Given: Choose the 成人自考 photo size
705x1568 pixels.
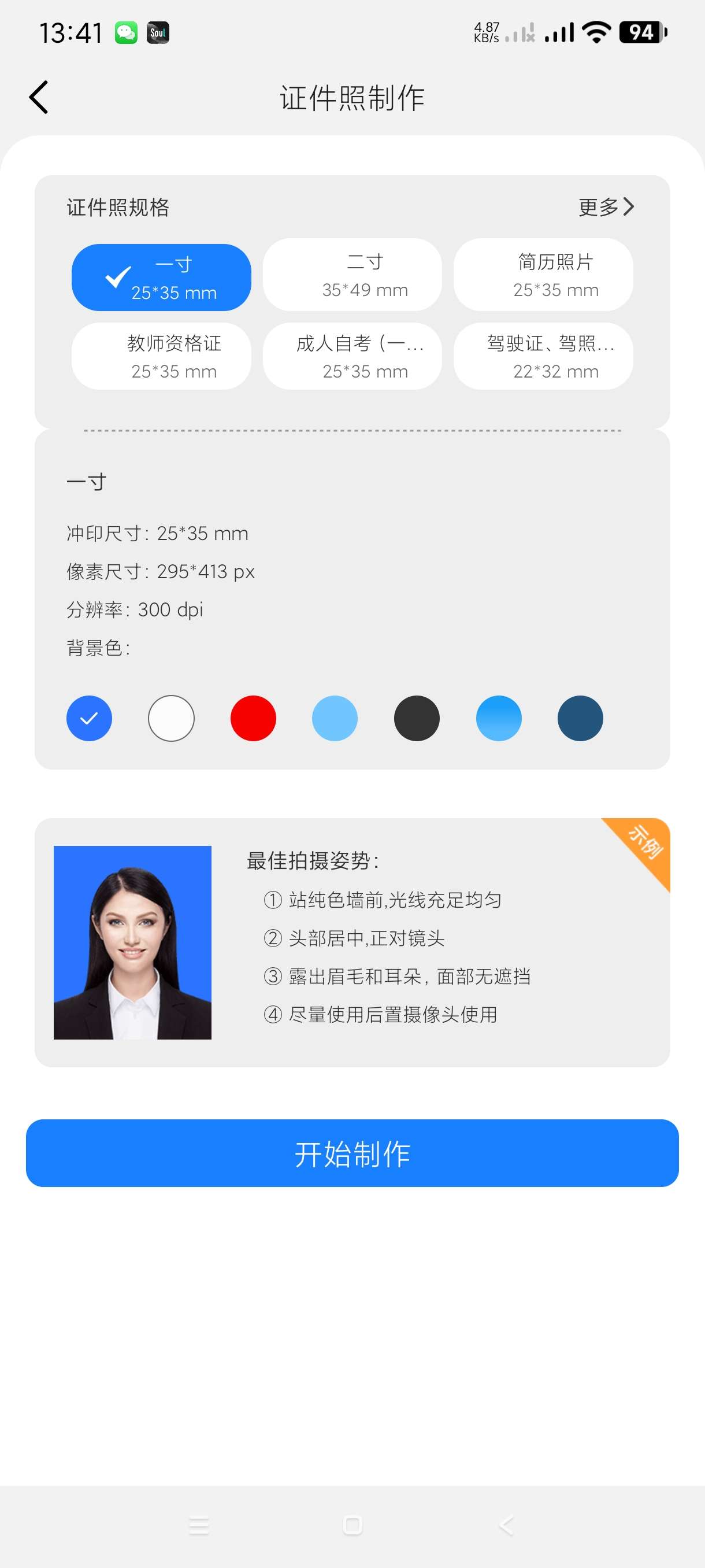Looking at the screenshot, I should [x=352, y=356].
